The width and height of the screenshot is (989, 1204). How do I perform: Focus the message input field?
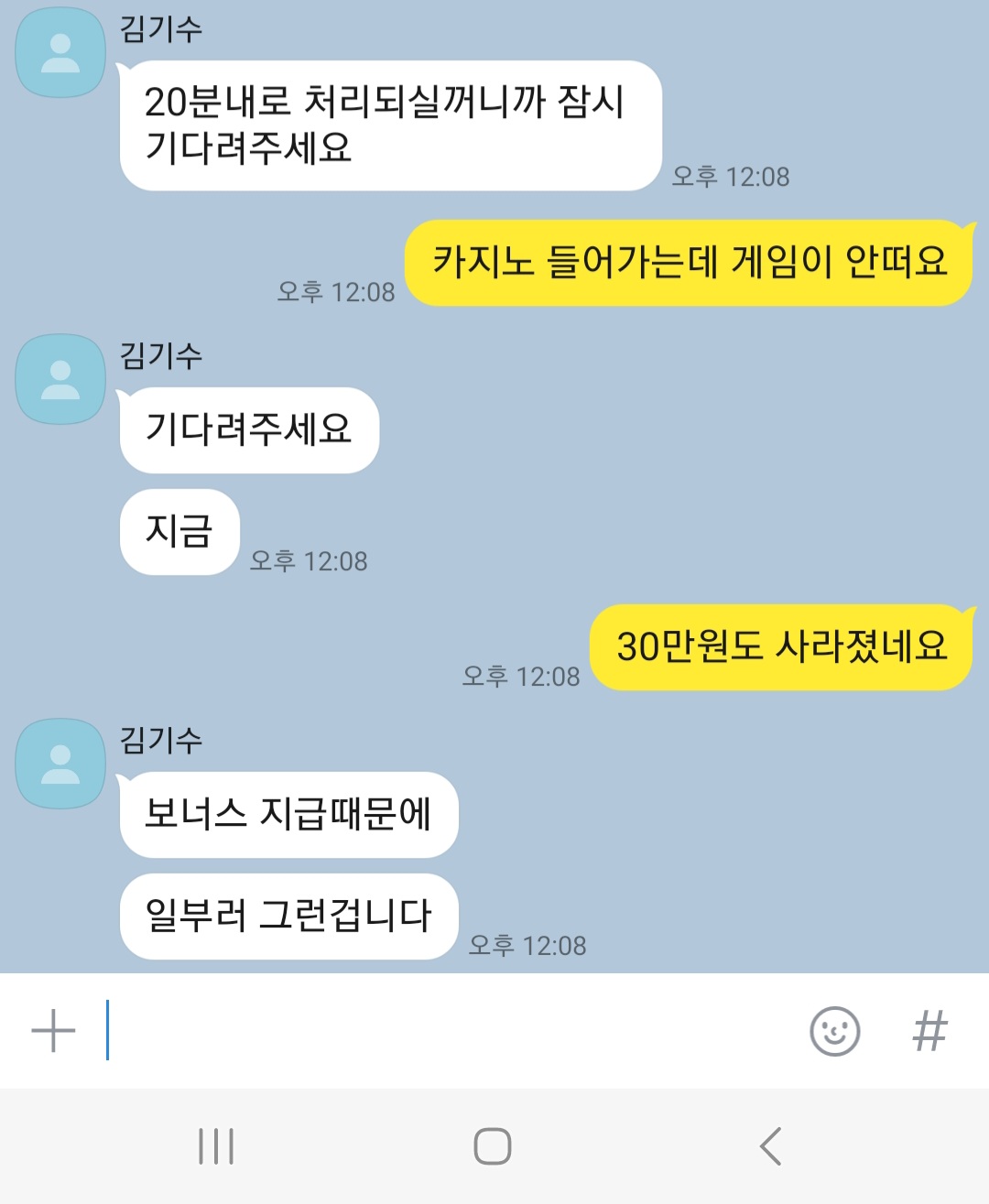449,1031
